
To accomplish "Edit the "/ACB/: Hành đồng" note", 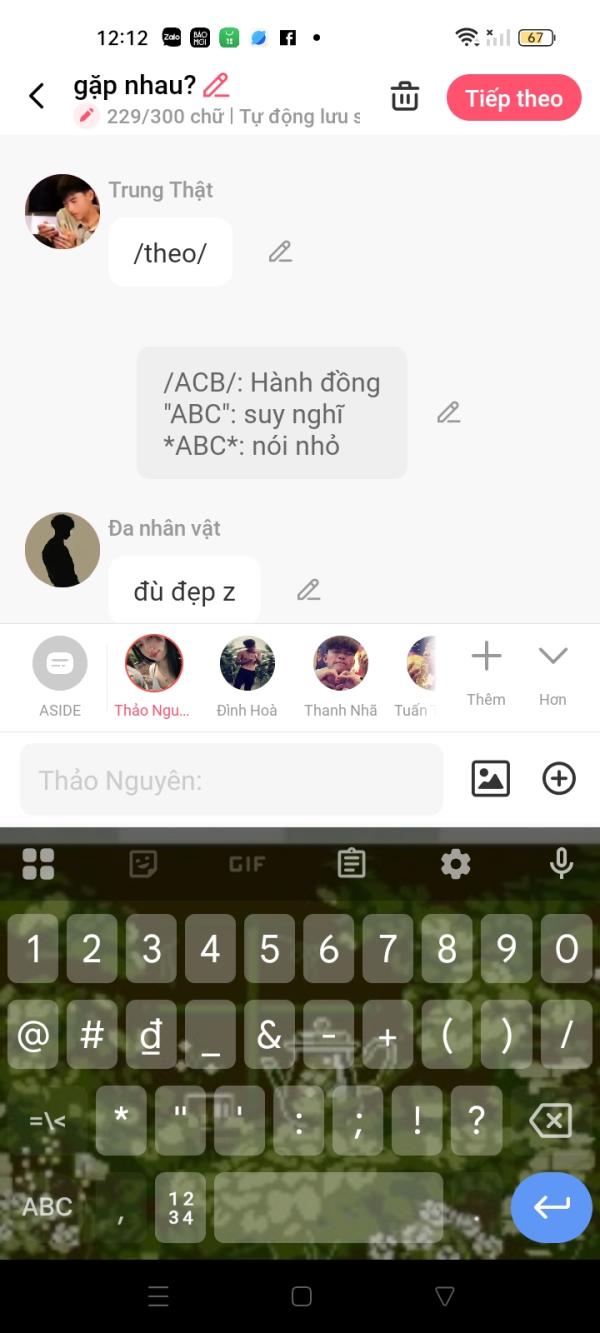I will 448,412.
